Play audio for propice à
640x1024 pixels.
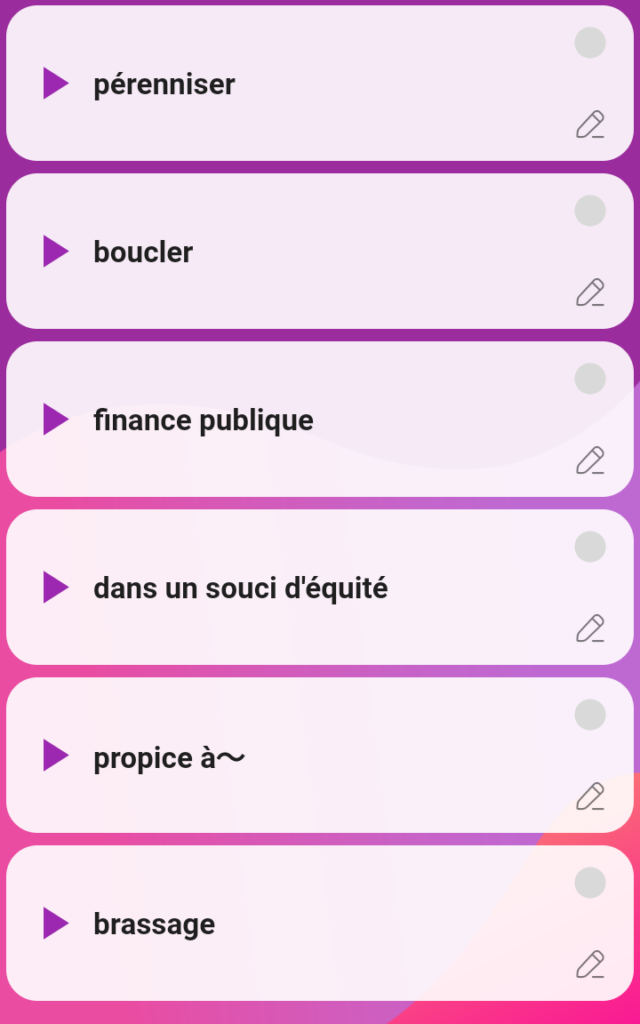(56, 755)
